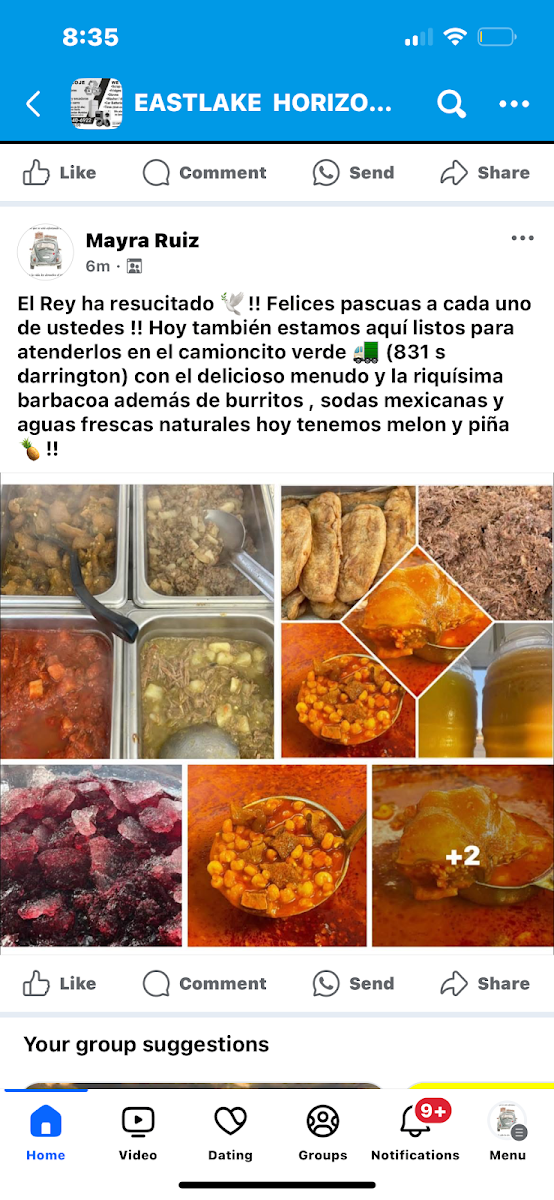554x1200 pixels.
Task: Switch to the Video tab
Action: tap(138, 1132)
